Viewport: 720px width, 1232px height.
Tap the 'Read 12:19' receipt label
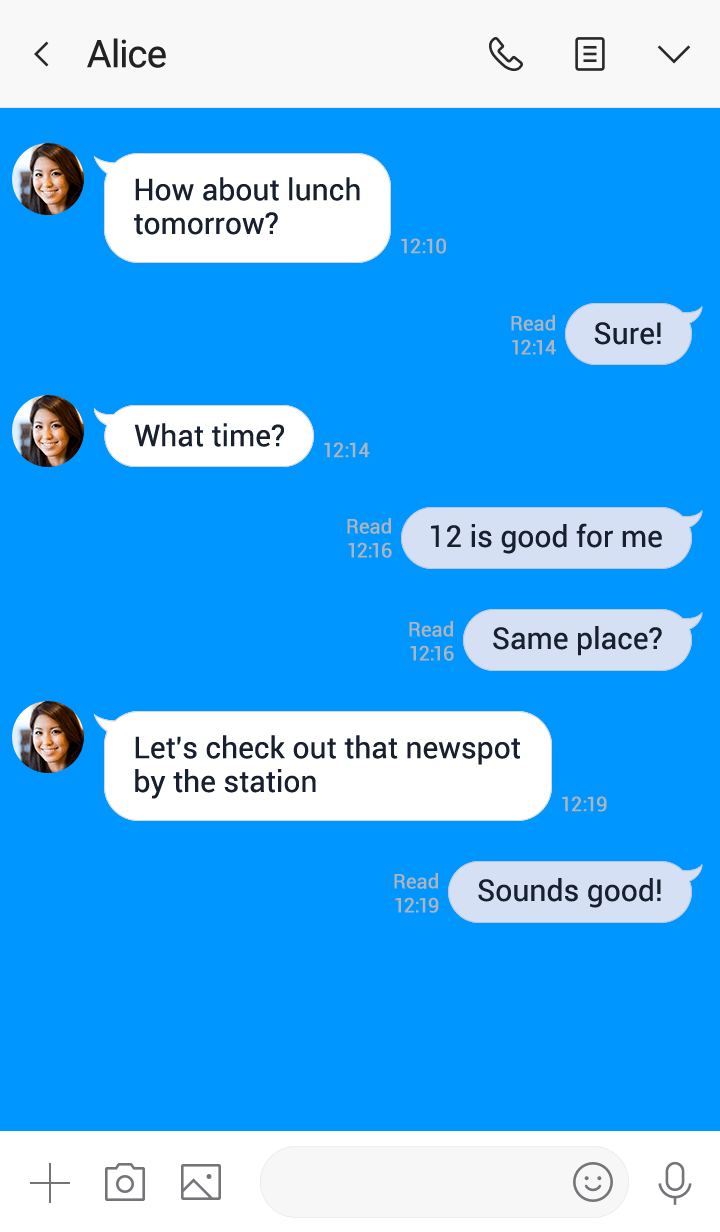click(x=416, y=892)
